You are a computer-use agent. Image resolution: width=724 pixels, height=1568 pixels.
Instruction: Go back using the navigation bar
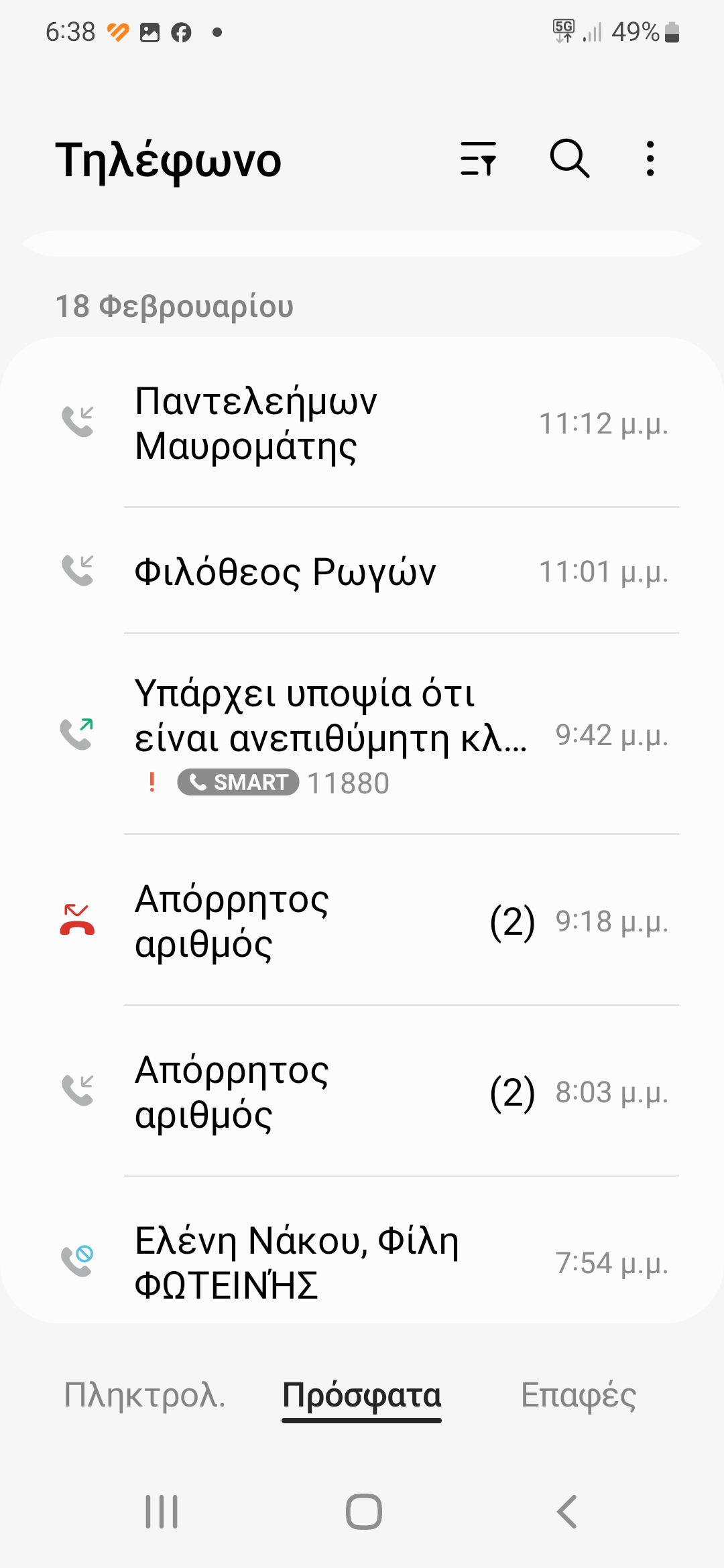[567, 1512]
